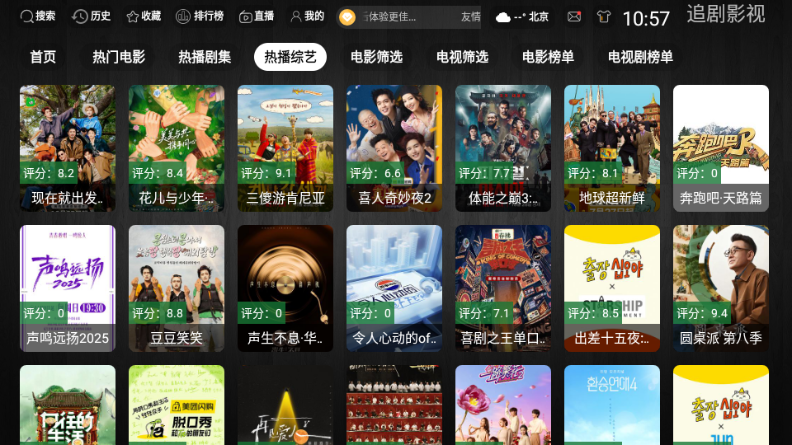
Task: Open the show 现在就出发
Action: pyautogui.click(x=68, y=147)
